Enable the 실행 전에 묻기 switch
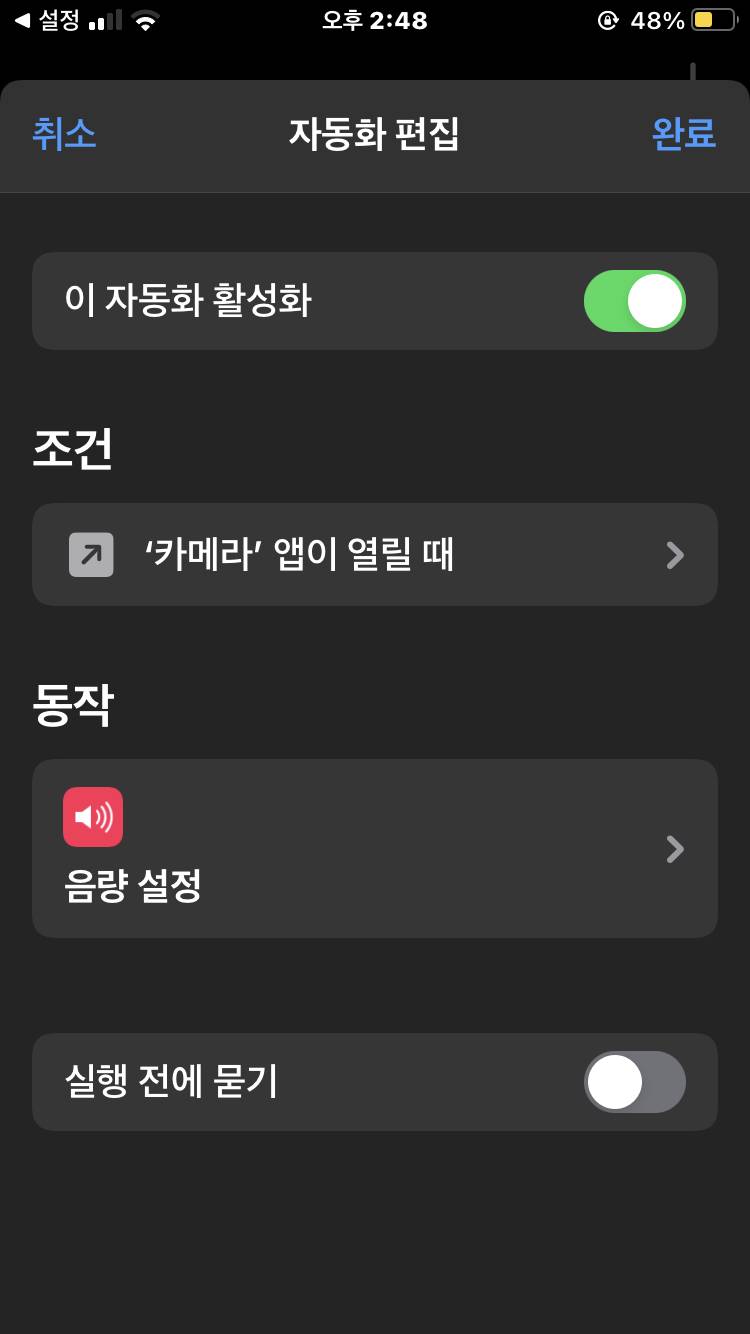The height and width of the screenshot is (1334, 750). [x=634, y=1082]
